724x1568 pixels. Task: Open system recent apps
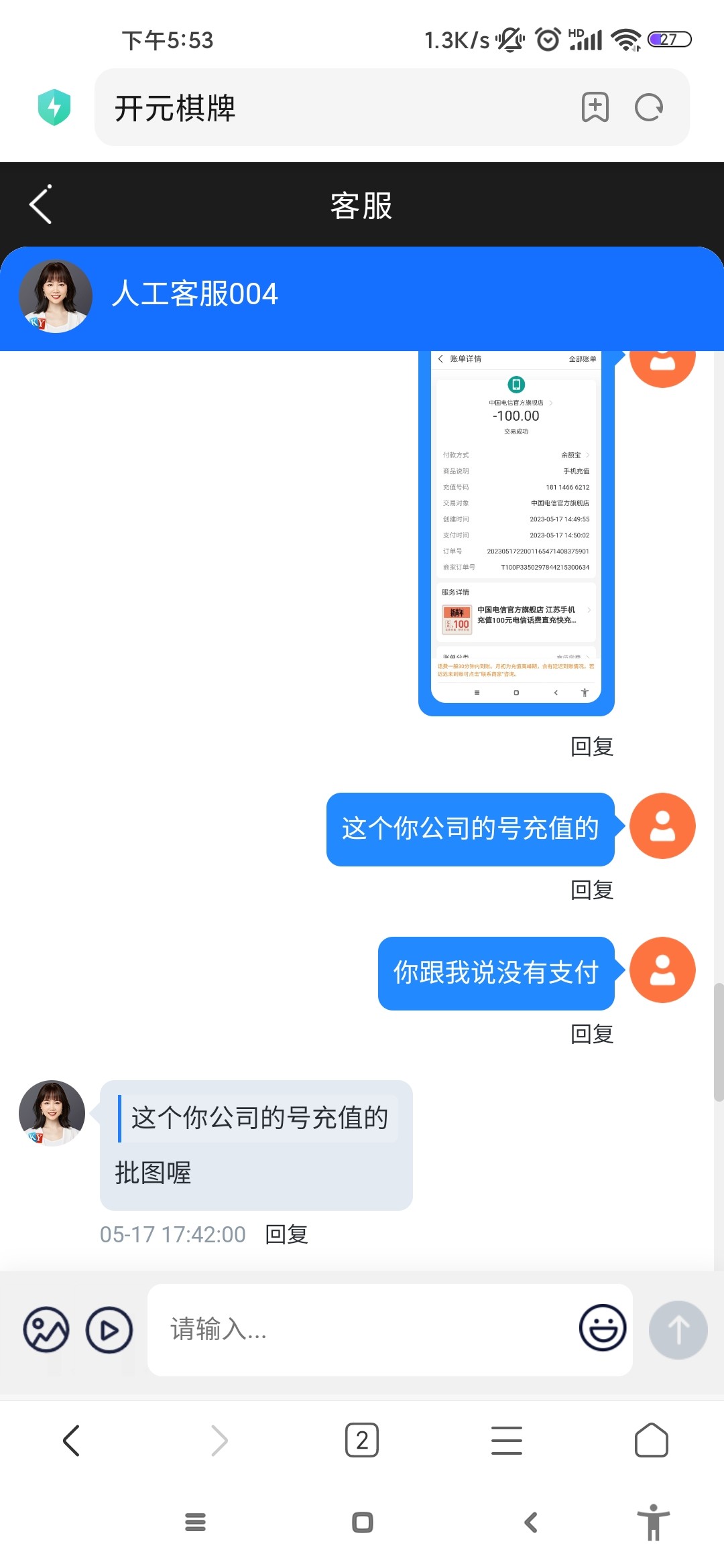click(x=195, y=1522)
